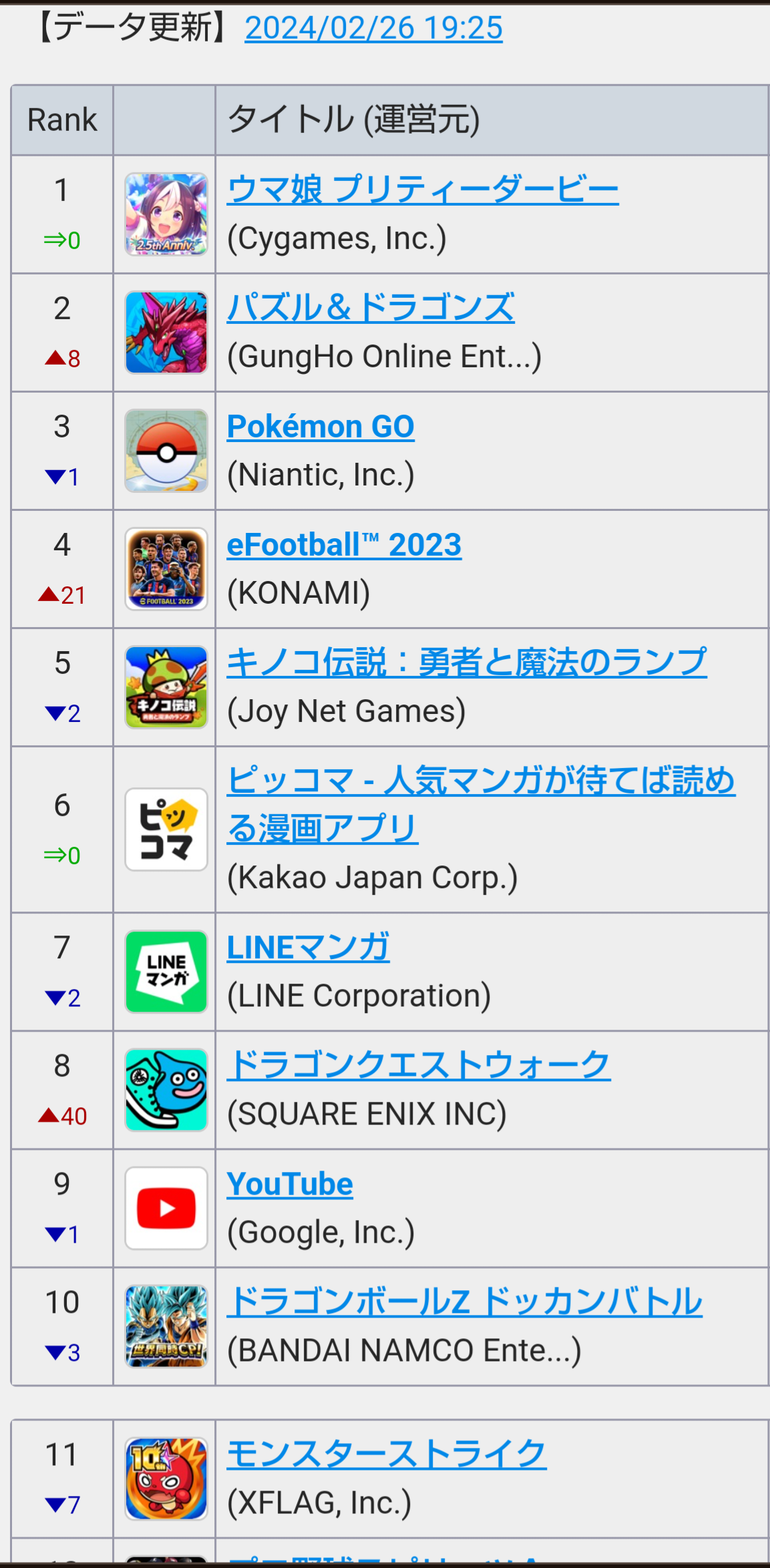This screenshot has width=770, height=1568.
Task: Open the Pokémon GO link
Action: click(321, 427)
